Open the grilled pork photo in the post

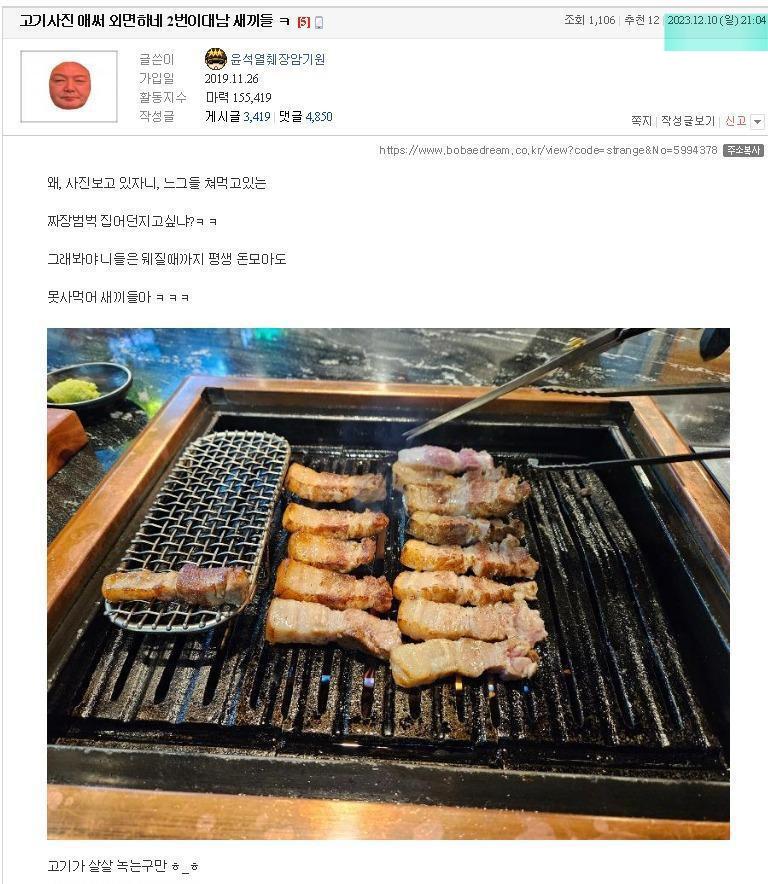[x=388, y=583]
